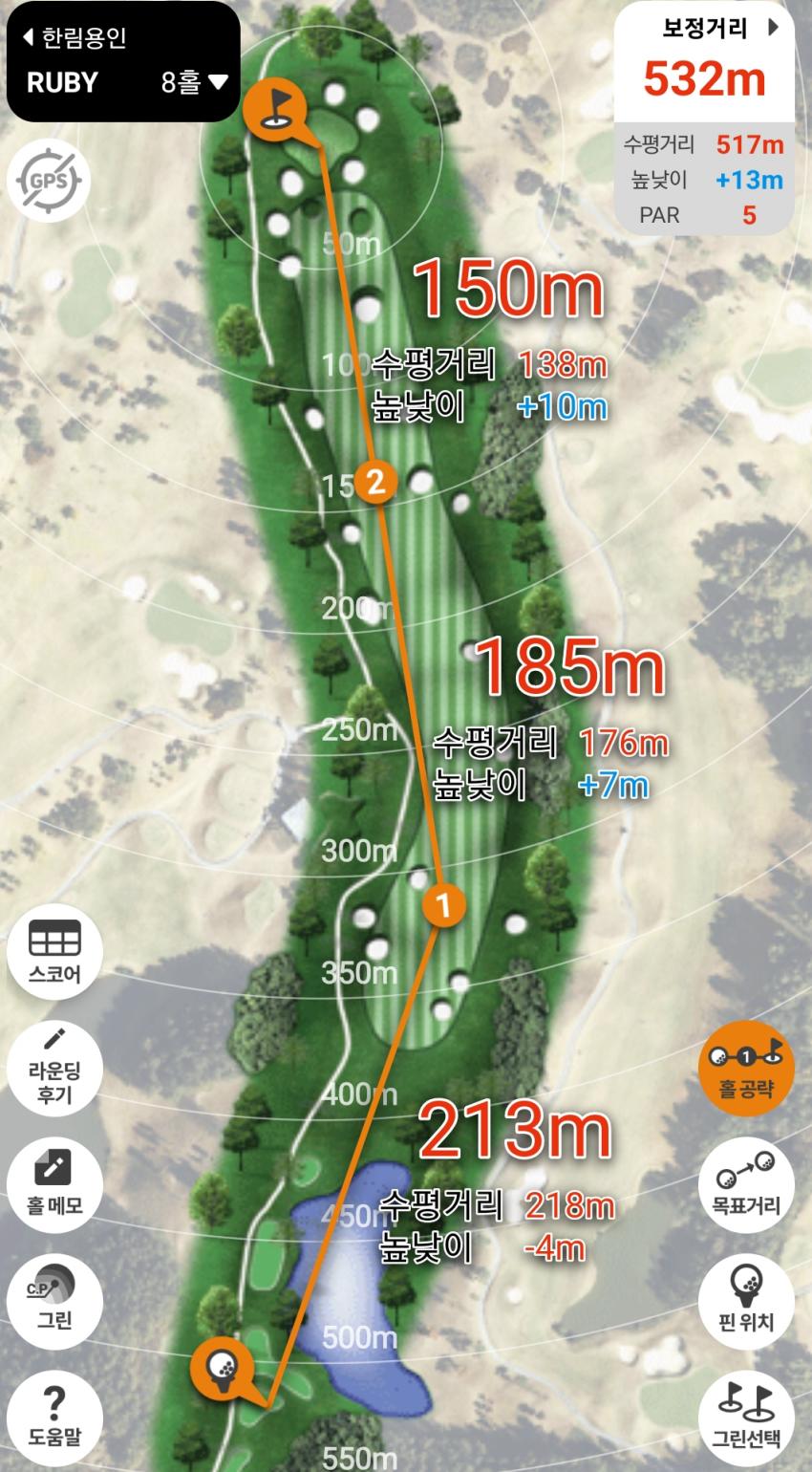The width and height of the screenshot is (812, 1472).
Task: Select waypoint marker 2 on fairway
Action: (375, 481)
